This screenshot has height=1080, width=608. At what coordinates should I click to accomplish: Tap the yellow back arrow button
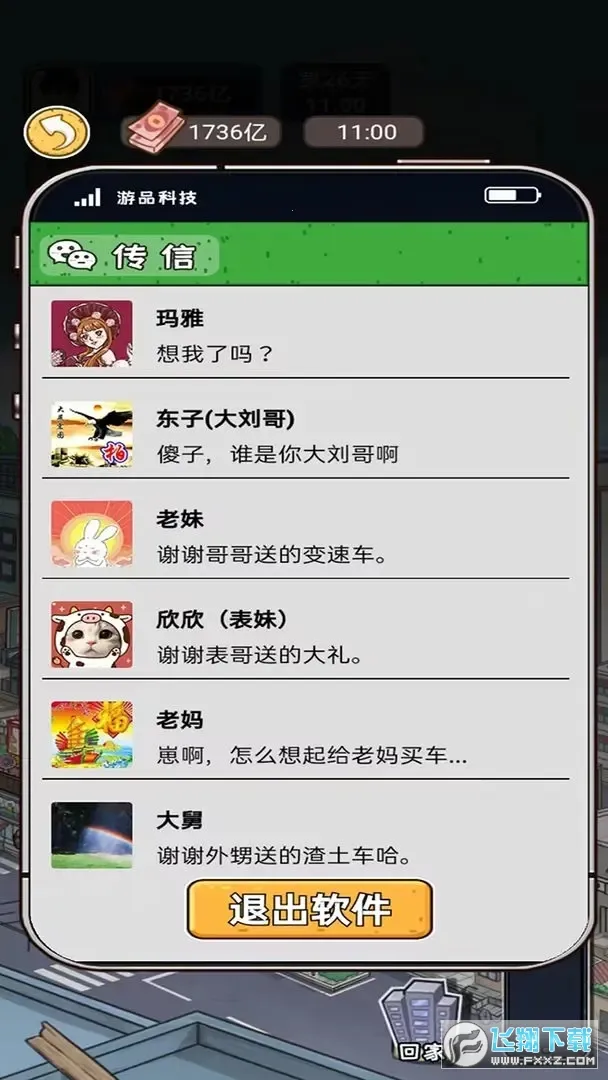57,133
